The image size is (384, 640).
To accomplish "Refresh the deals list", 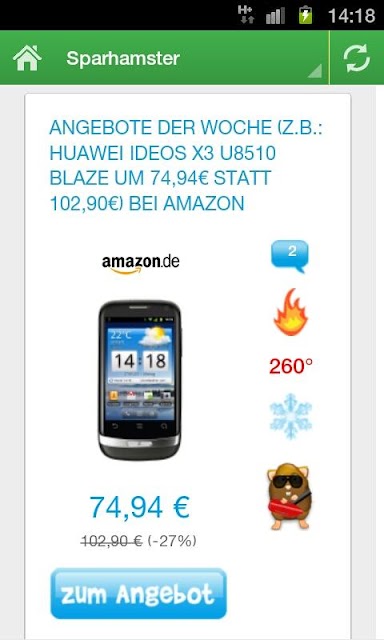I will (357, 58).
